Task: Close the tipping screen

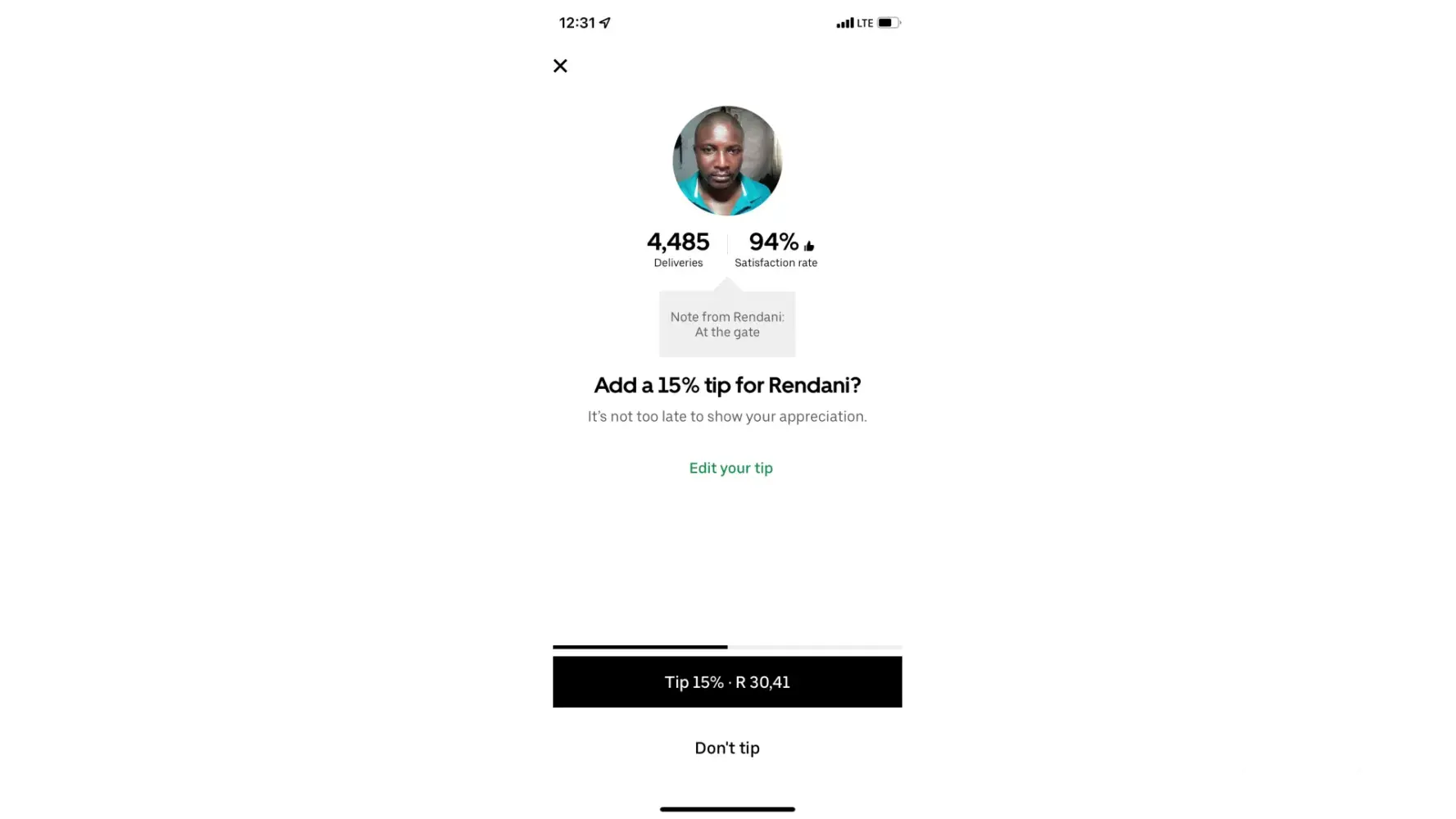Action: click(x=560, y=66)
